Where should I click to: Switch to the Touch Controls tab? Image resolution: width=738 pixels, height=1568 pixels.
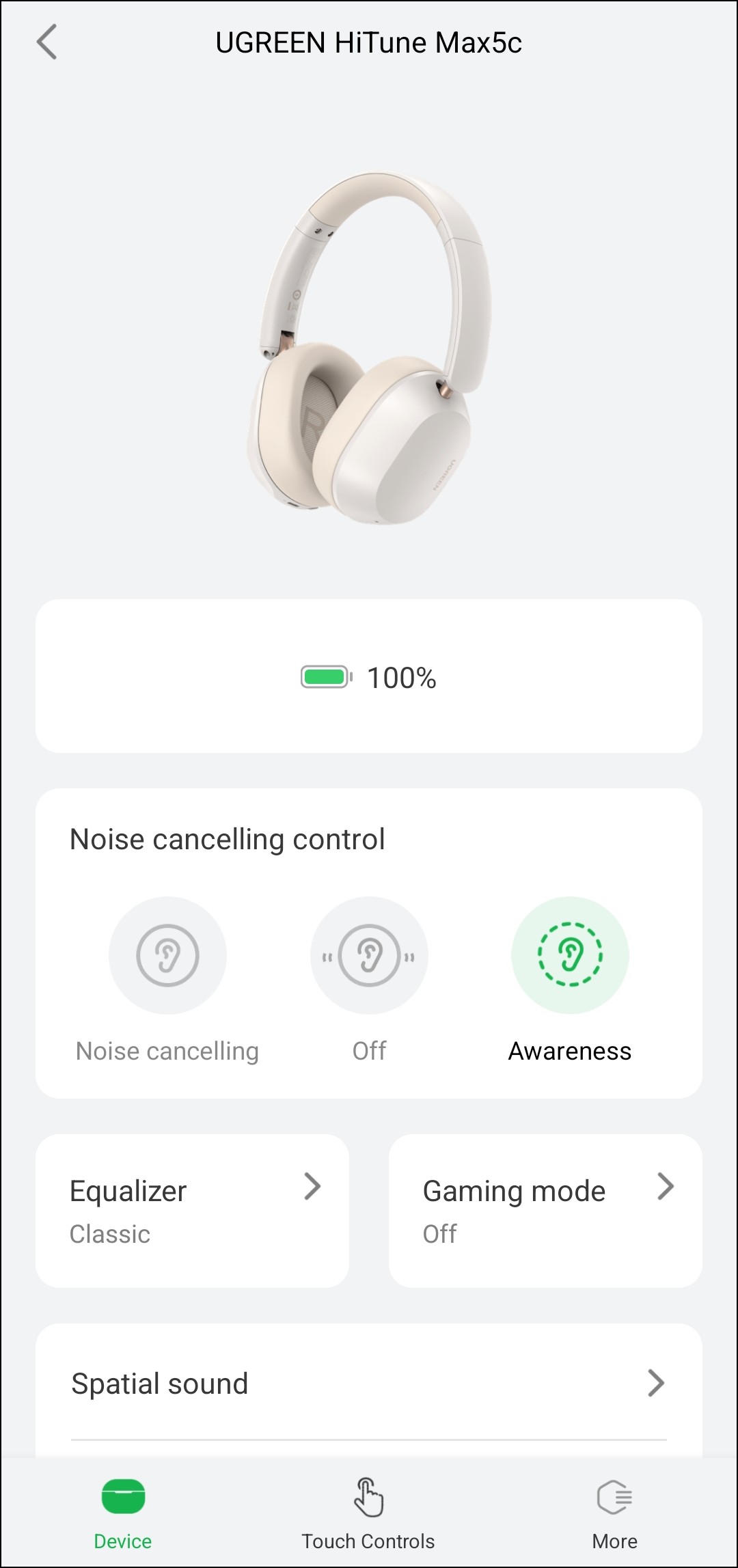368,1513
